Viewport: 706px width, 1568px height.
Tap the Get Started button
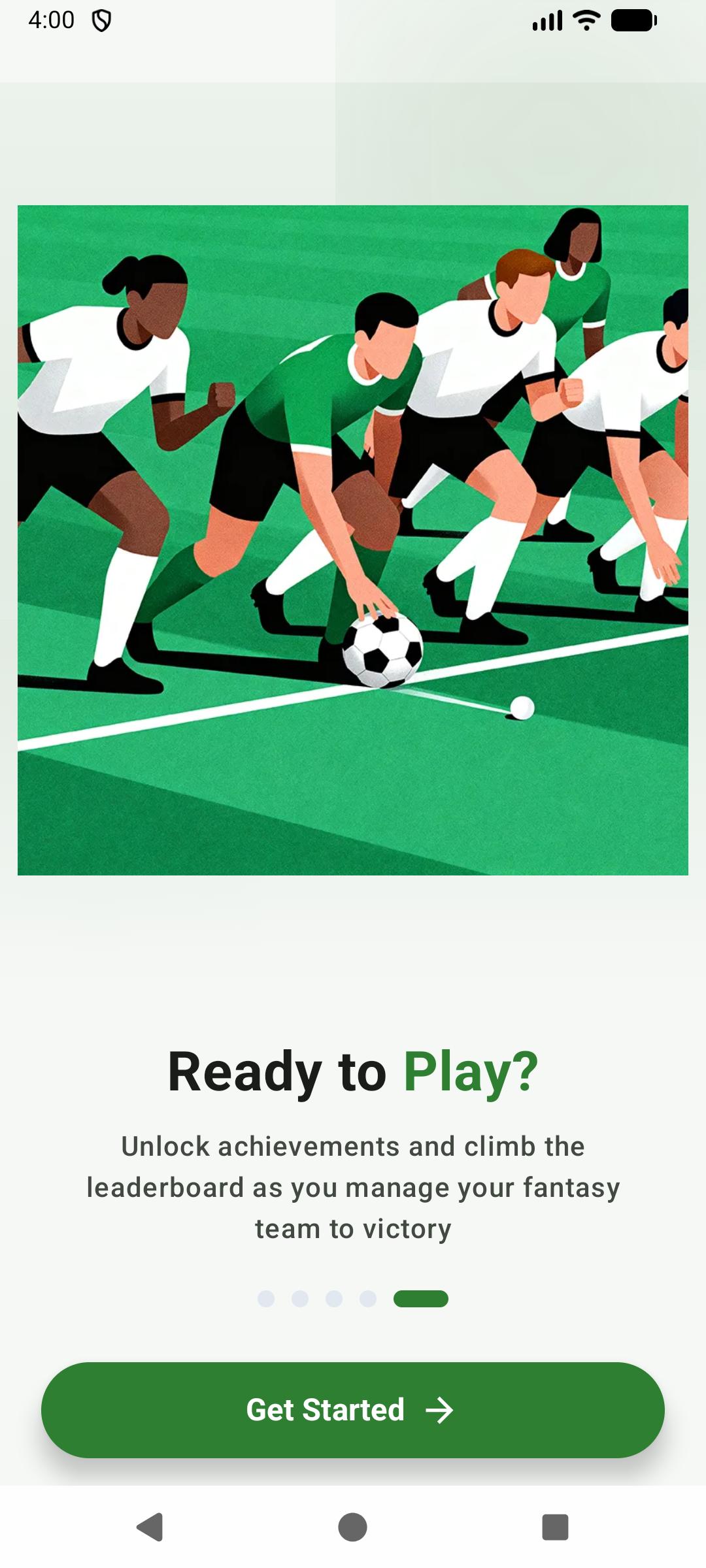(353, 1409)
